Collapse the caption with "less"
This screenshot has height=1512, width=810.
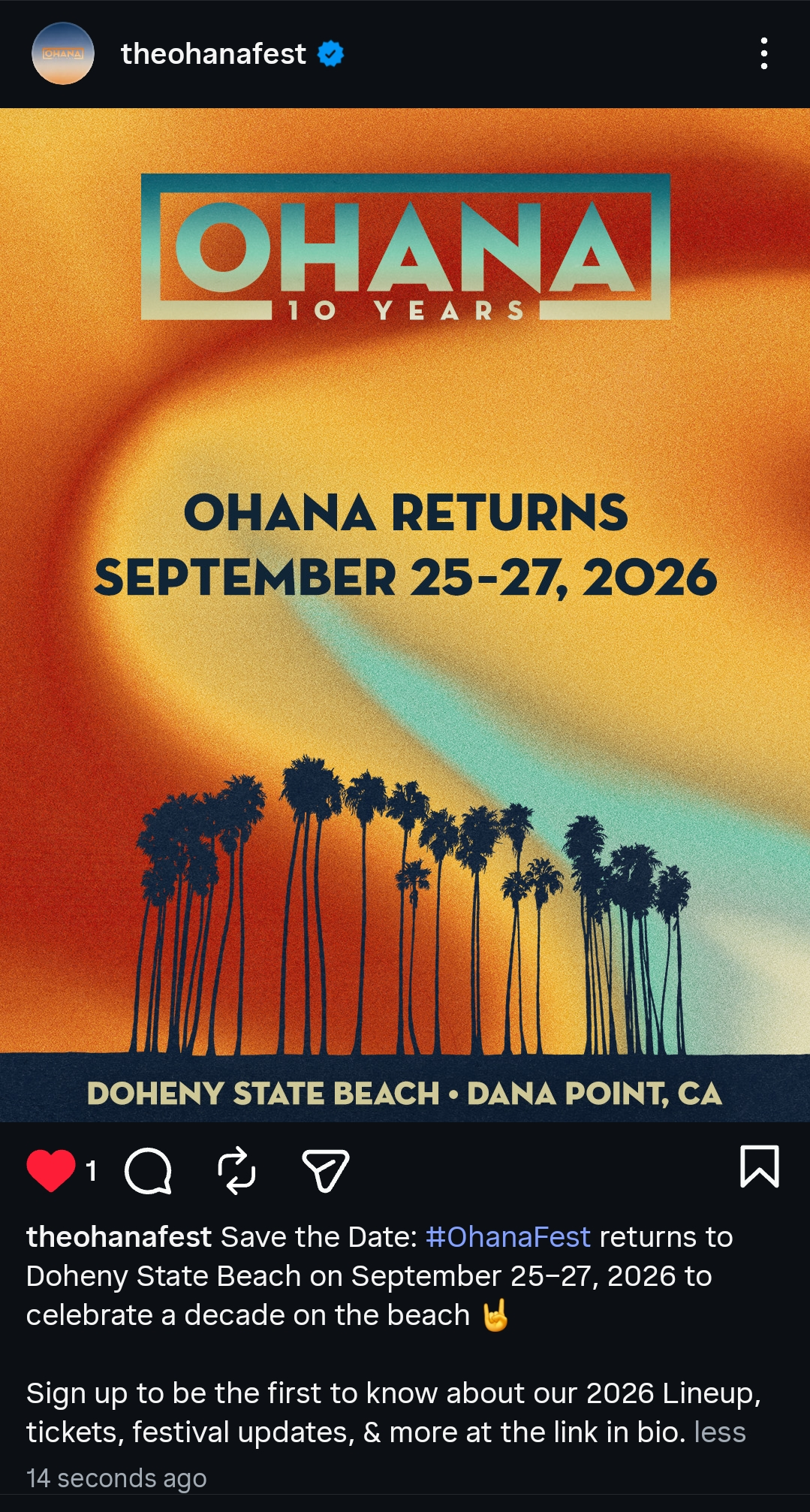point(720,1432)
